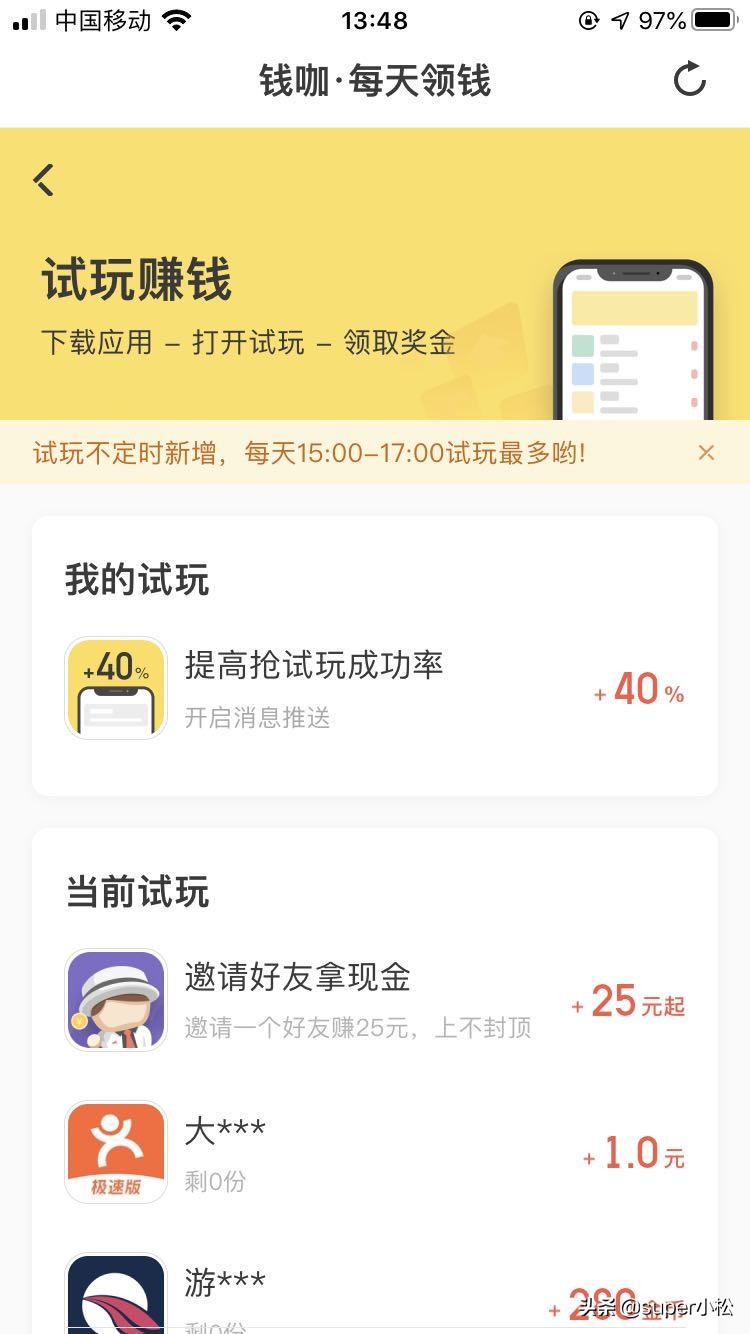750x1334 pixels.
Task: Open the orange 极速版 app icon
Action: [115, 1151]
